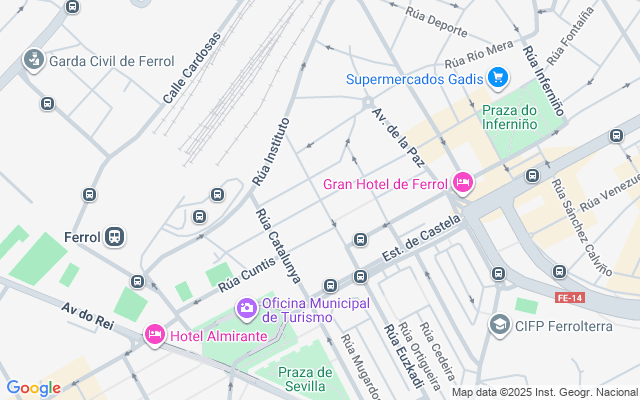Tap the Garda Civil de Ferrol marker

34,60
